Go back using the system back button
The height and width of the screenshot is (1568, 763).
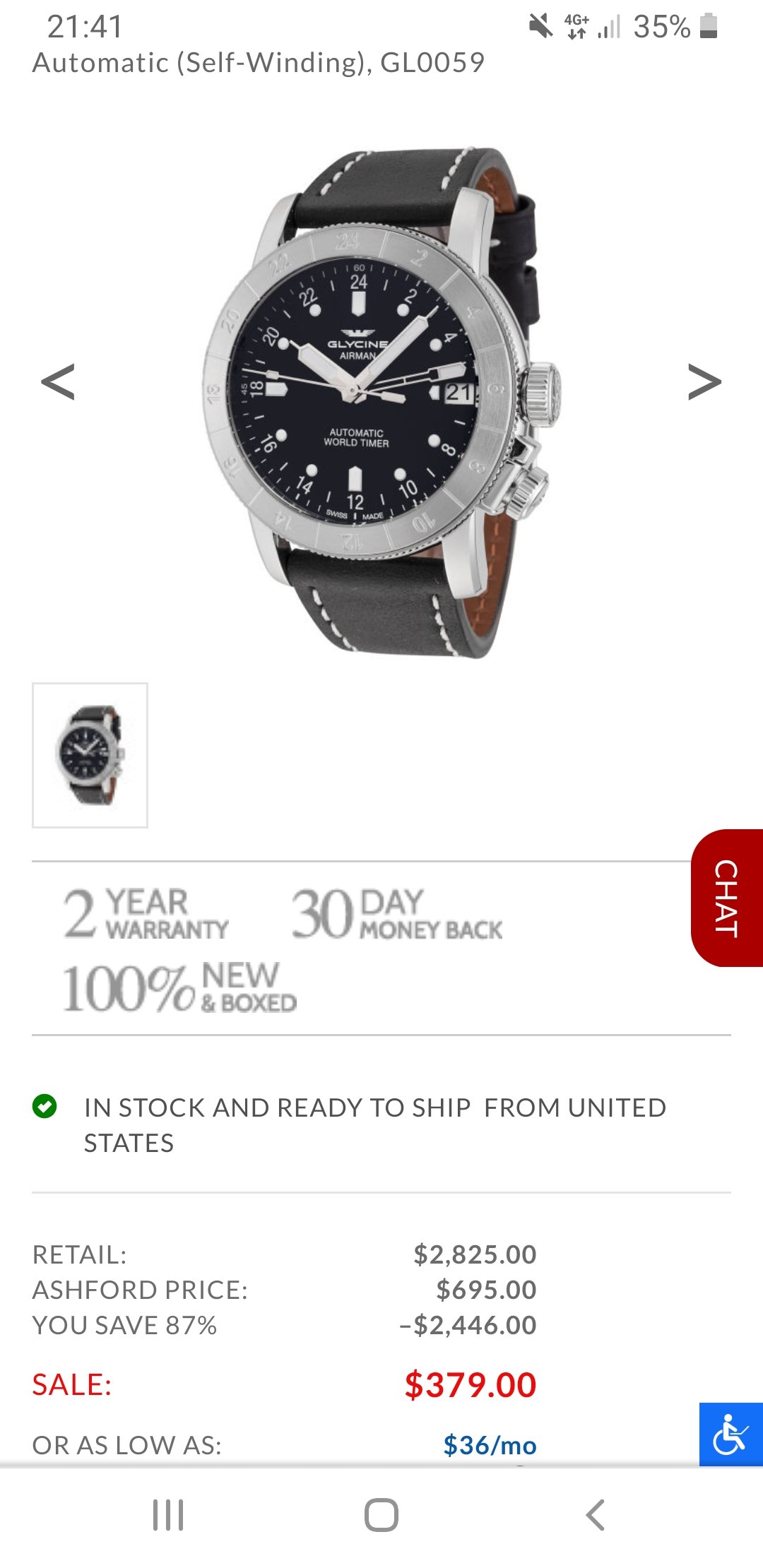595,1514
